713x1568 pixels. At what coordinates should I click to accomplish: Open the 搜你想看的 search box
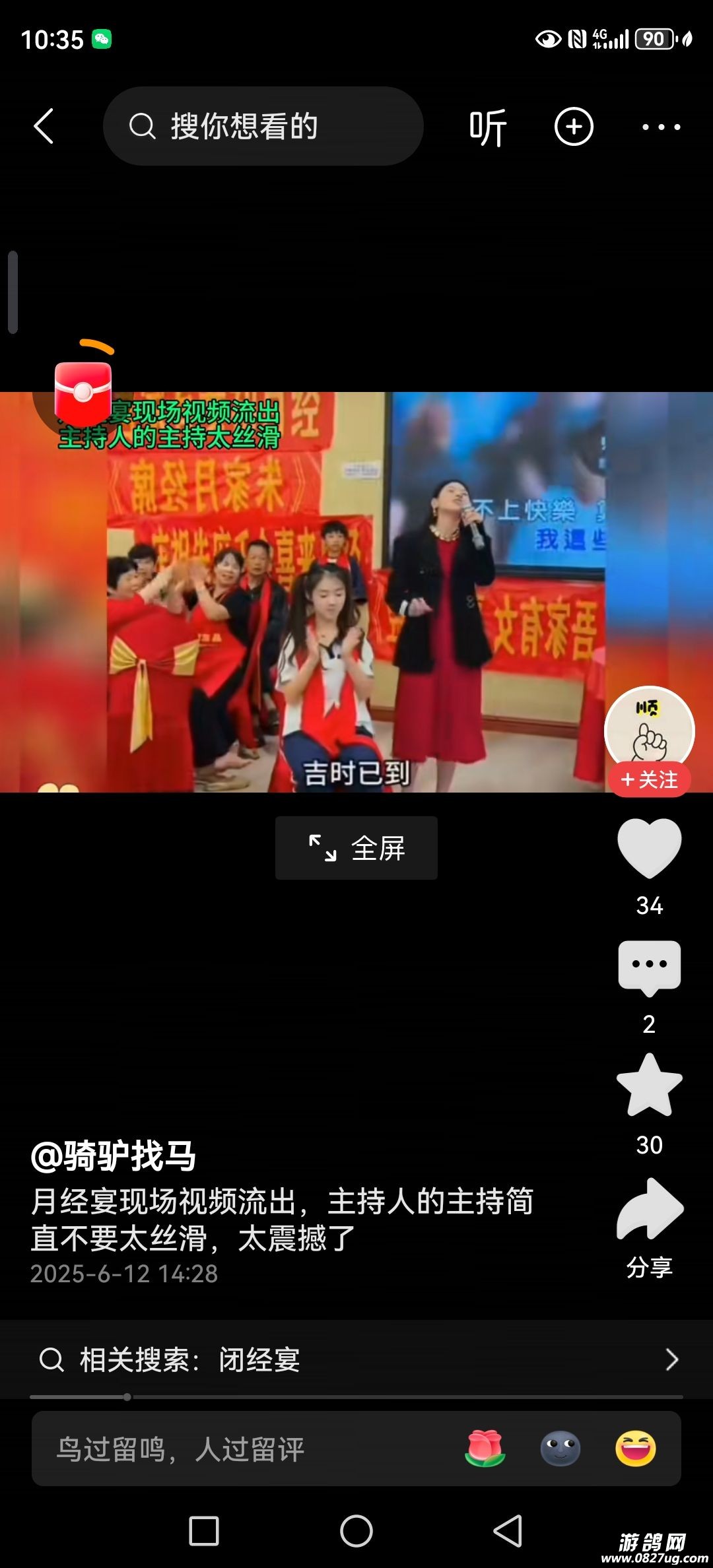tap(263, 126)
